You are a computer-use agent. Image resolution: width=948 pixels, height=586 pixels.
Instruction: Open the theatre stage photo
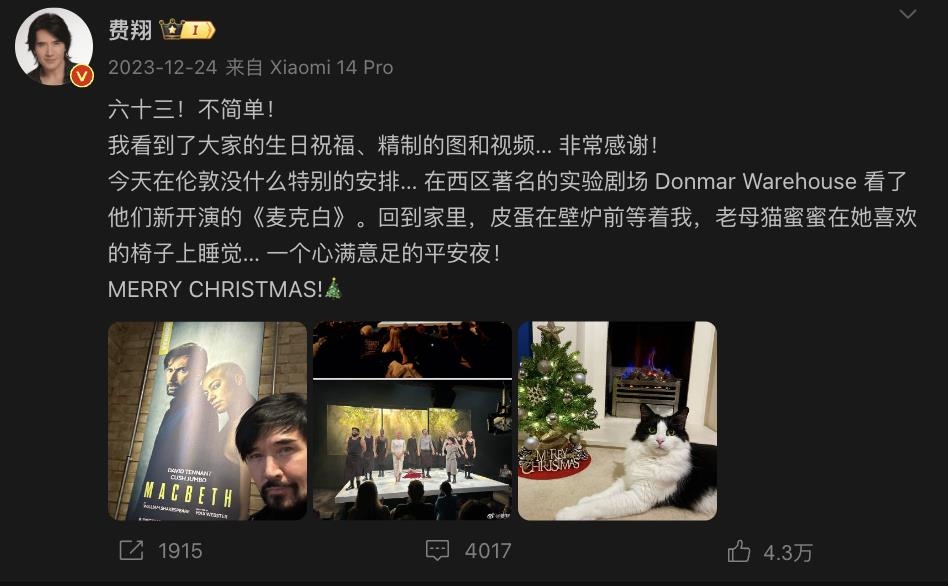tap(412, 420)
